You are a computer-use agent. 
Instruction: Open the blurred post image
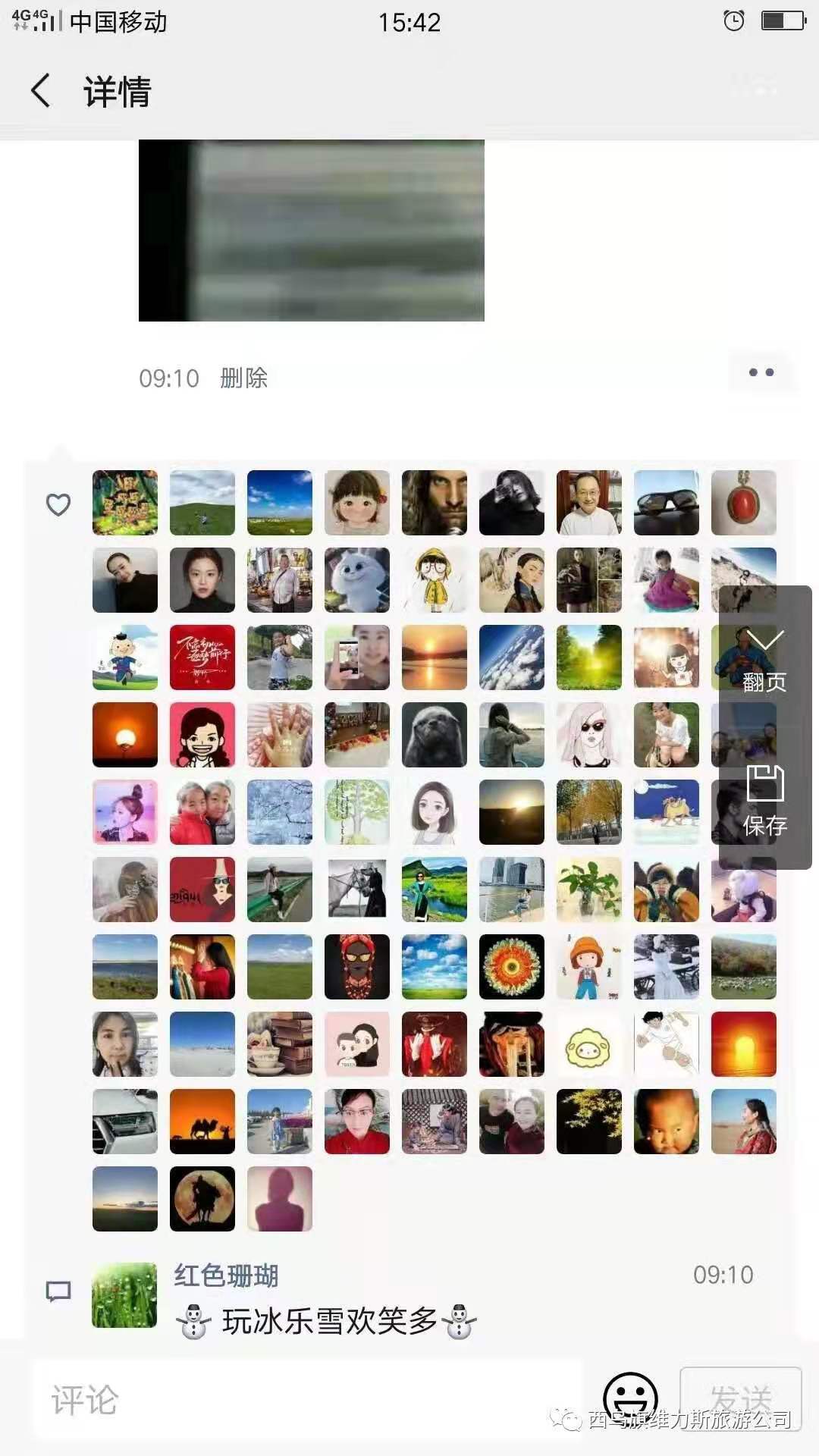click(311, 231)
